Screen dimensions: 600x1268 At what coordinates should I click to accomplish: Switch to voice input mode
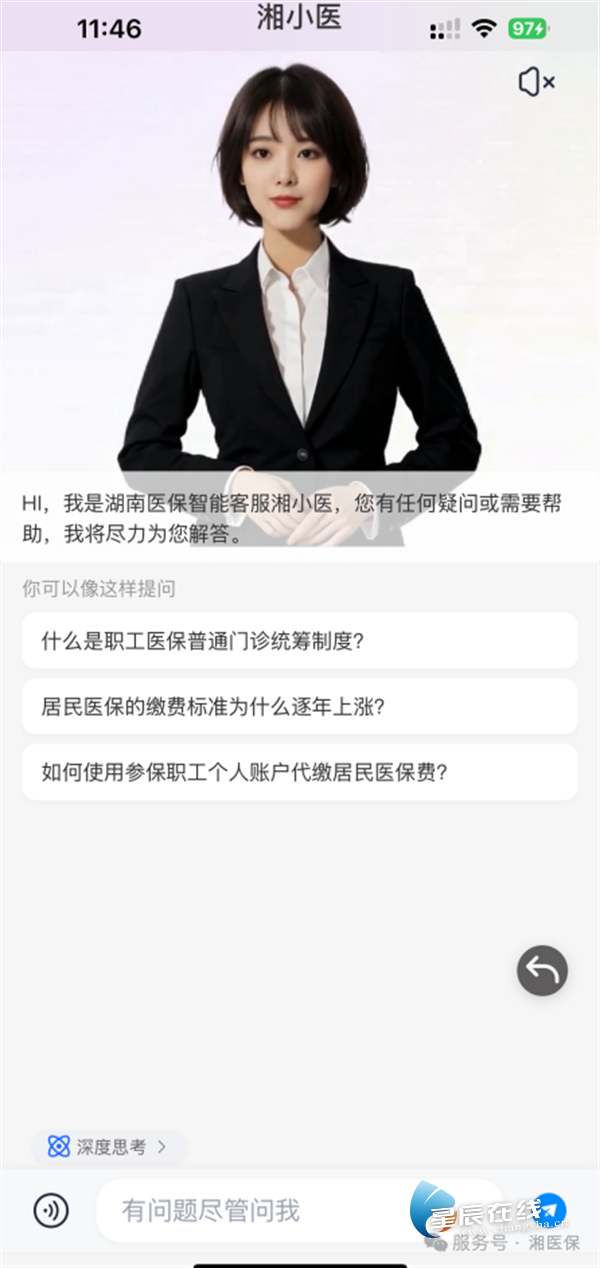pyautogui.click(x=52, y=1211)
